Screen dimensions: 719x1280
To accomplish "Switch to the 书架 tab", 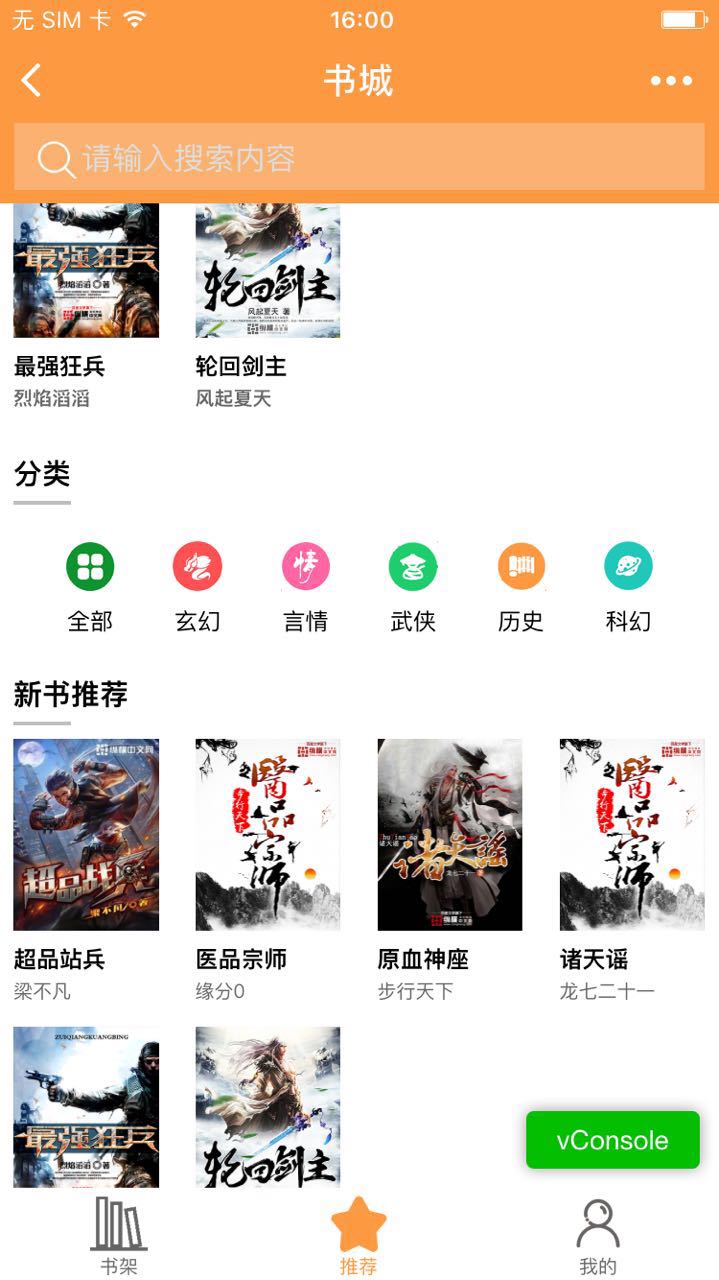I will (x=119, y=1236).
